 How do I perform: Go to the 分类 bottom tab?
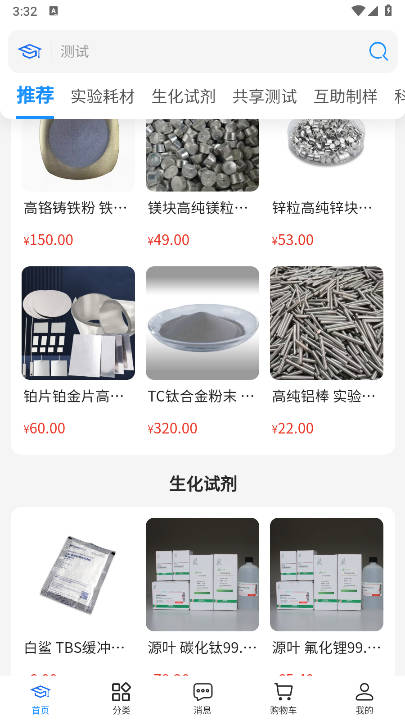[121, 698]
